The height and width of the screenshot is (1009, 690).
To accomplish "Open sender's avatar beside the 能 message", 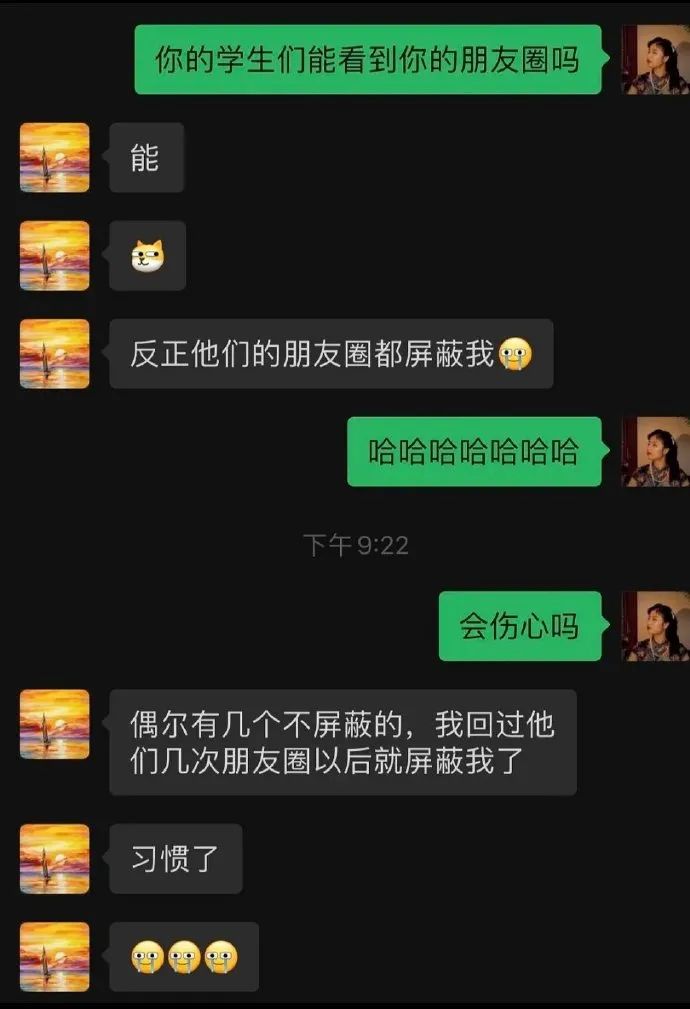I will 54,157.
